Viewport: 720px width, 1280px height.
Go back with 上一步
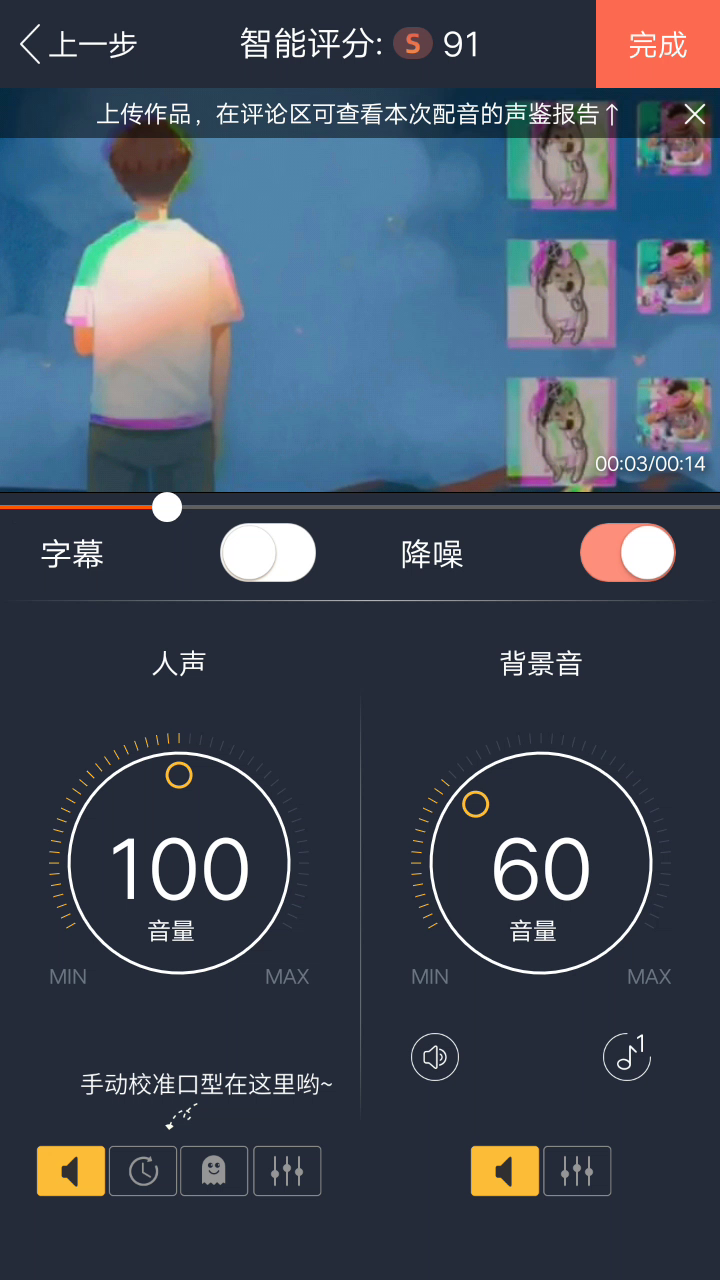[78, 44]
